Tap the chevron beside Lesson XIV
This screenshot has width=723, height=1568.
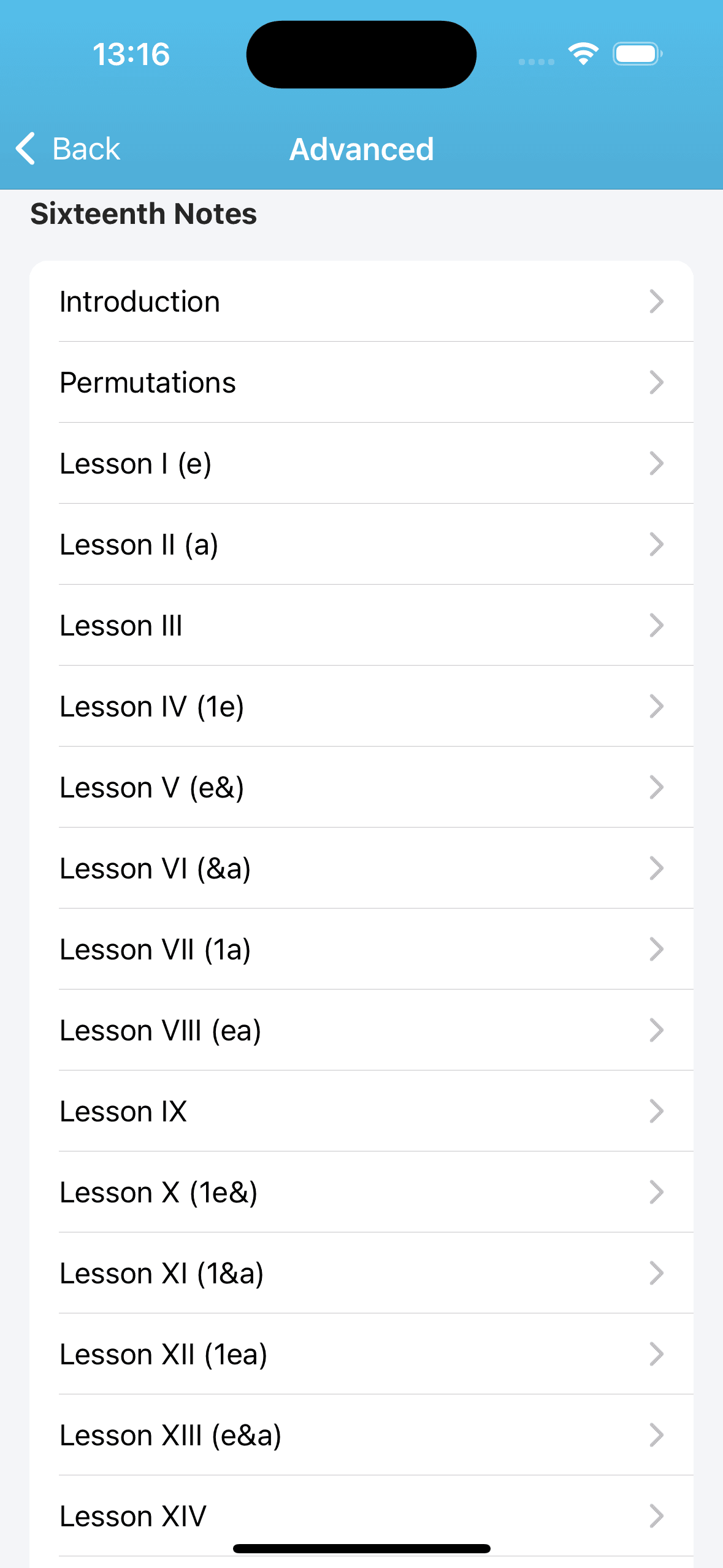click(656, 1516)
